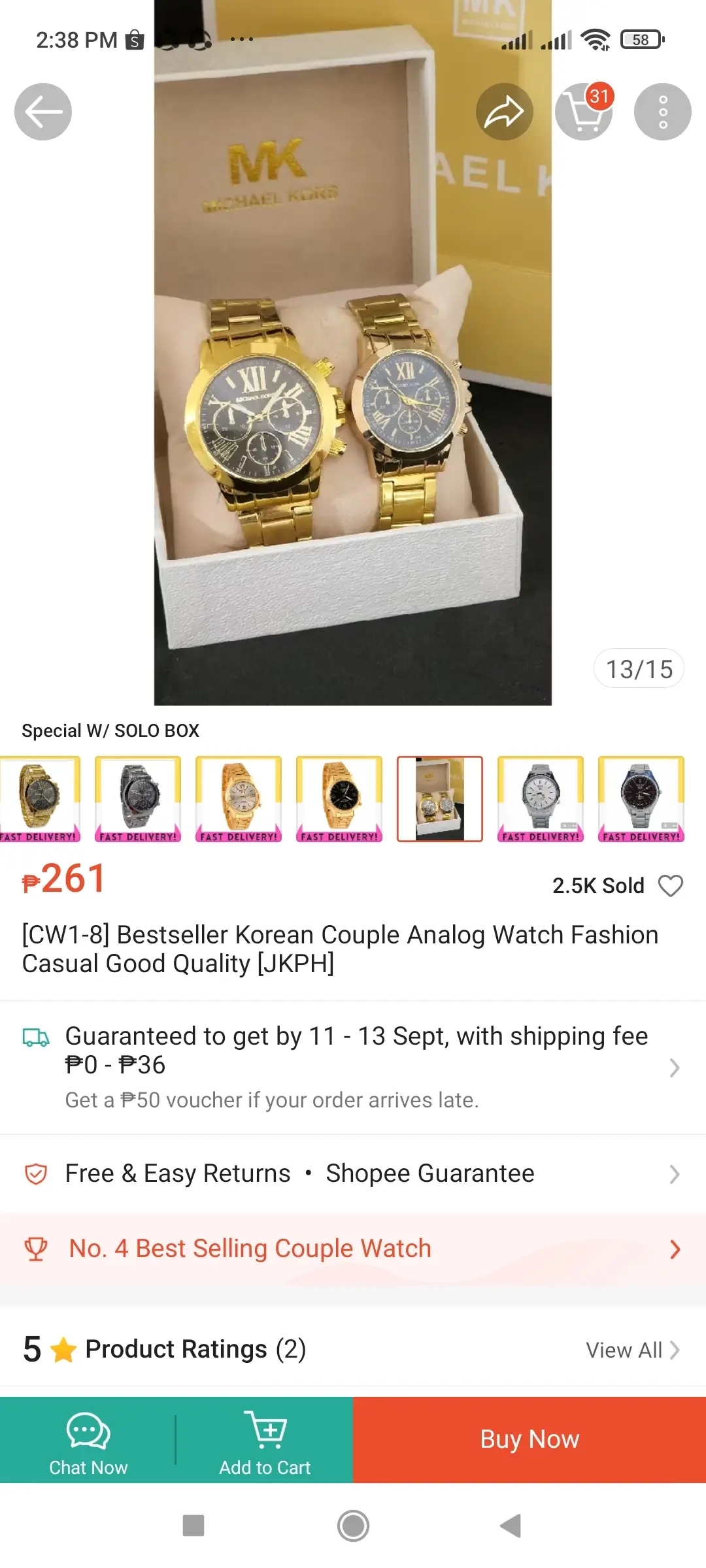Open the three-dot overflow menu
706x1568 pixels.
point(662,112)
